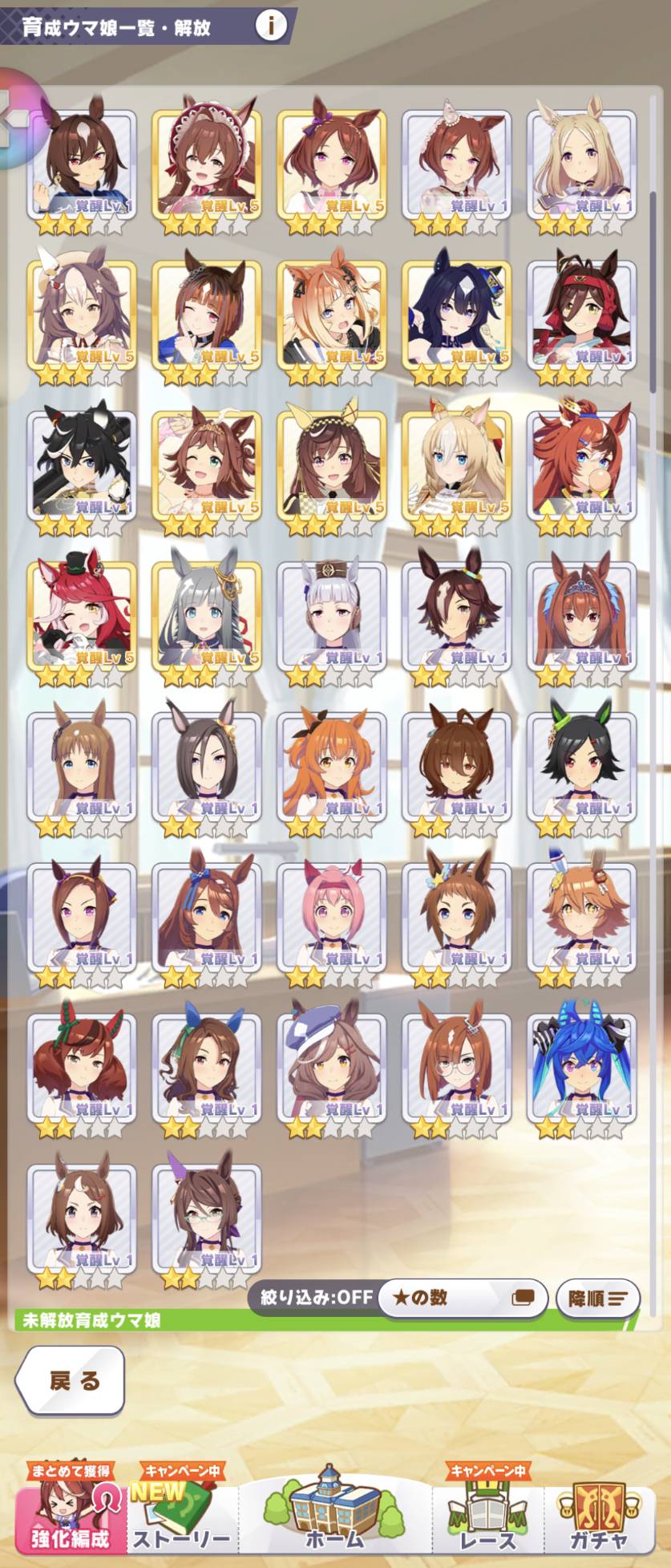Open the info icon beside the title

click(x=271, y=26)
